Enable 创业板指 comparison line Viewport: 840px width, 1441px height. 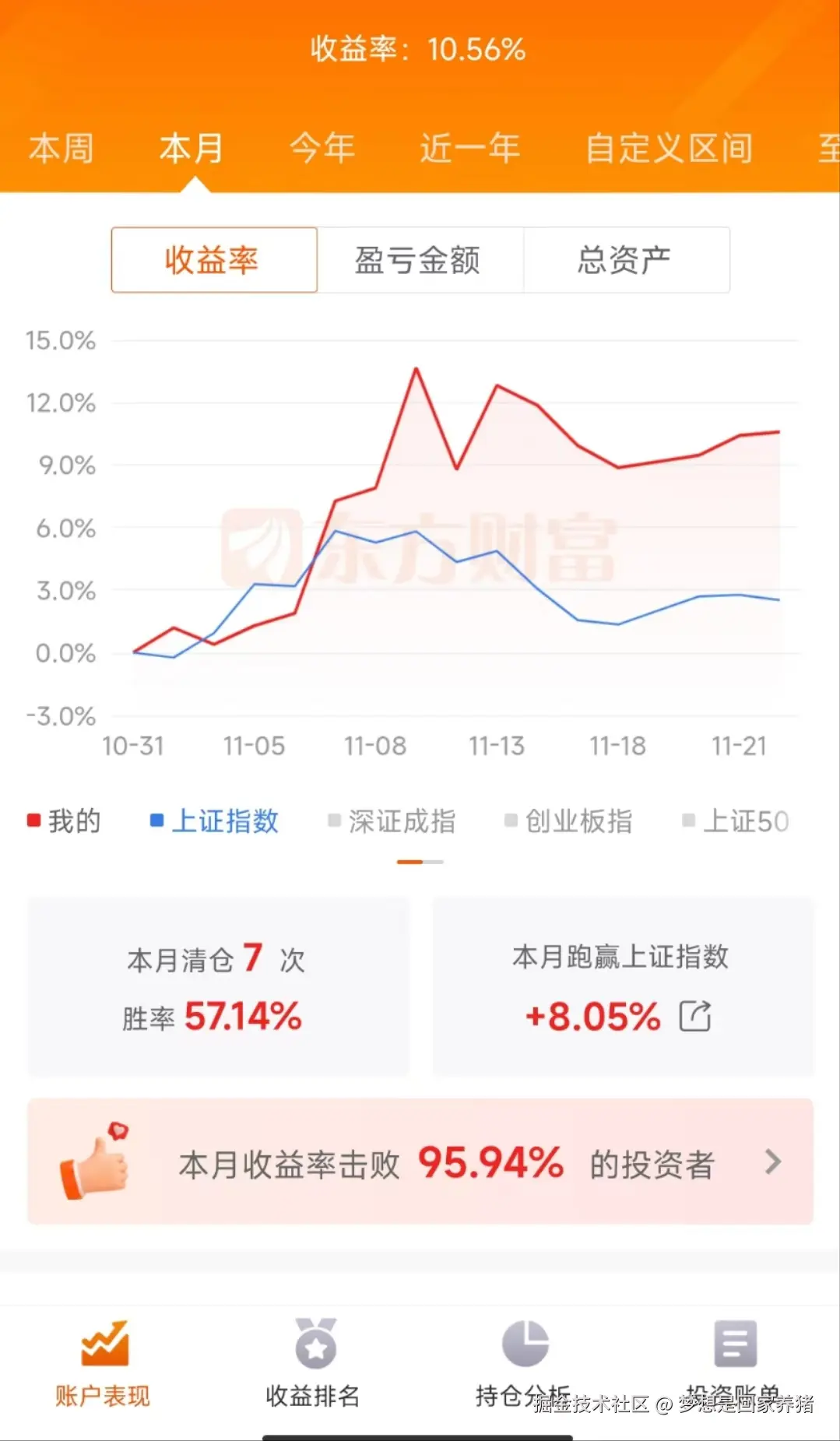click(x=569, y=821)
